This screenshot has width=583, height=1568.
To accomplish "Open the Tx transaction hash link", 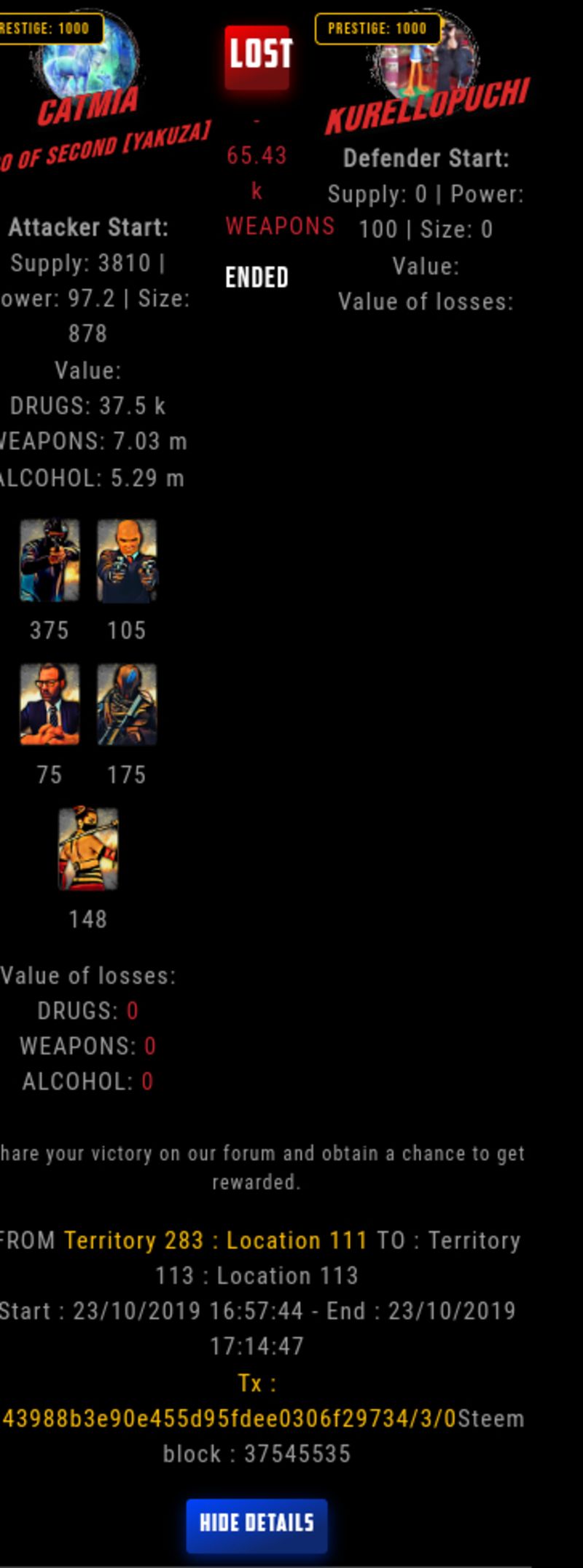I will coord(229,1418).
